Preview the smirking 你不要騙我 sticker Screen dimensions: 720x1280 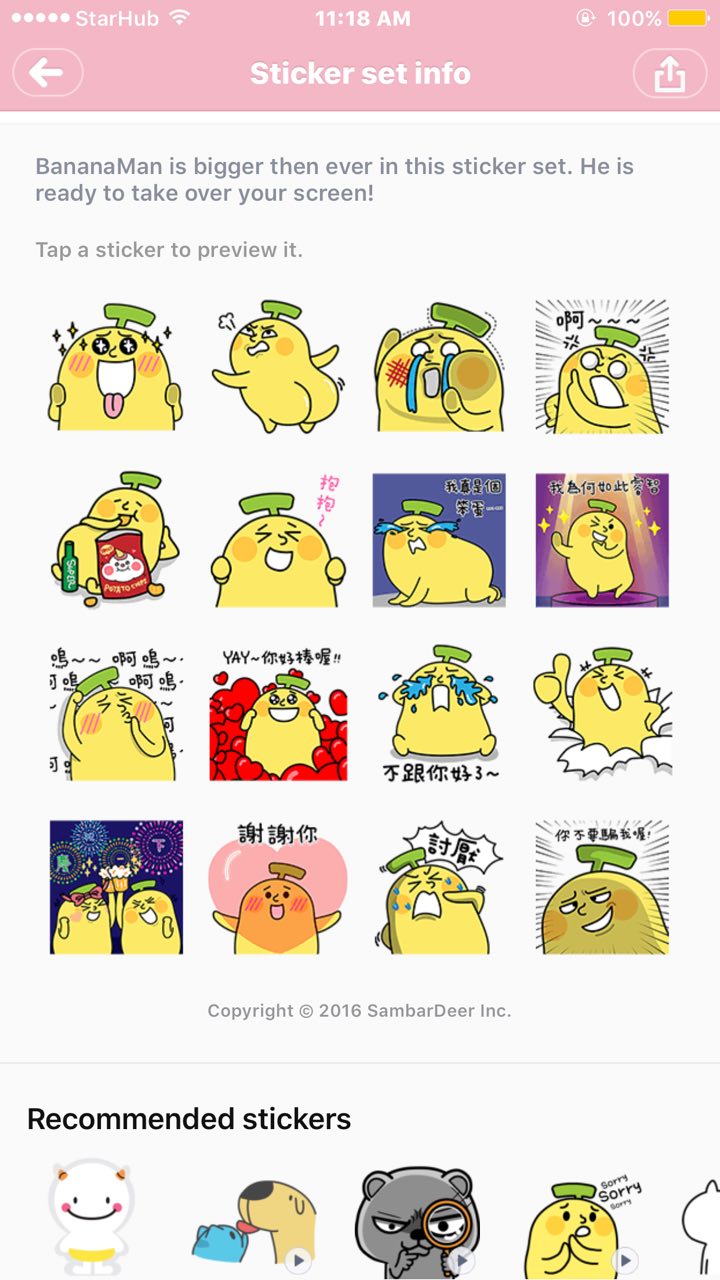point(602,887)
